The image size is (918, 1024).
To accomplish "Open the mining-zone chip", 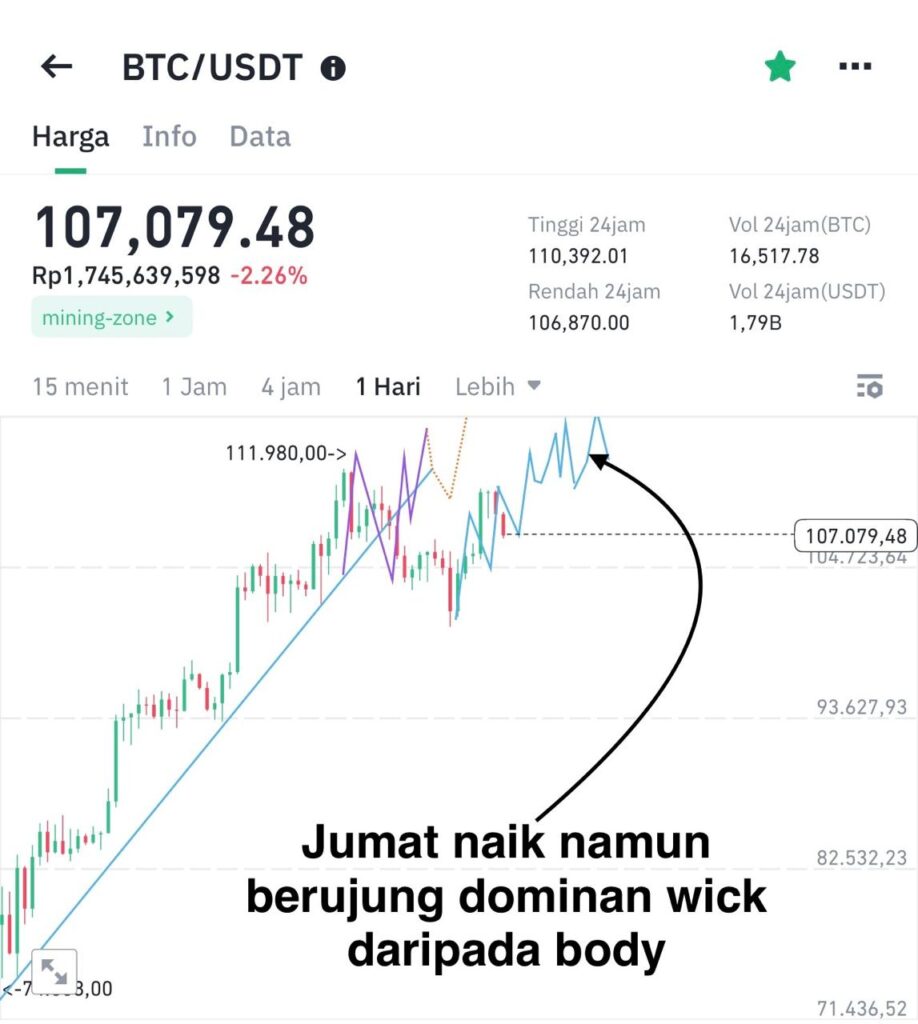I will 111,318.
